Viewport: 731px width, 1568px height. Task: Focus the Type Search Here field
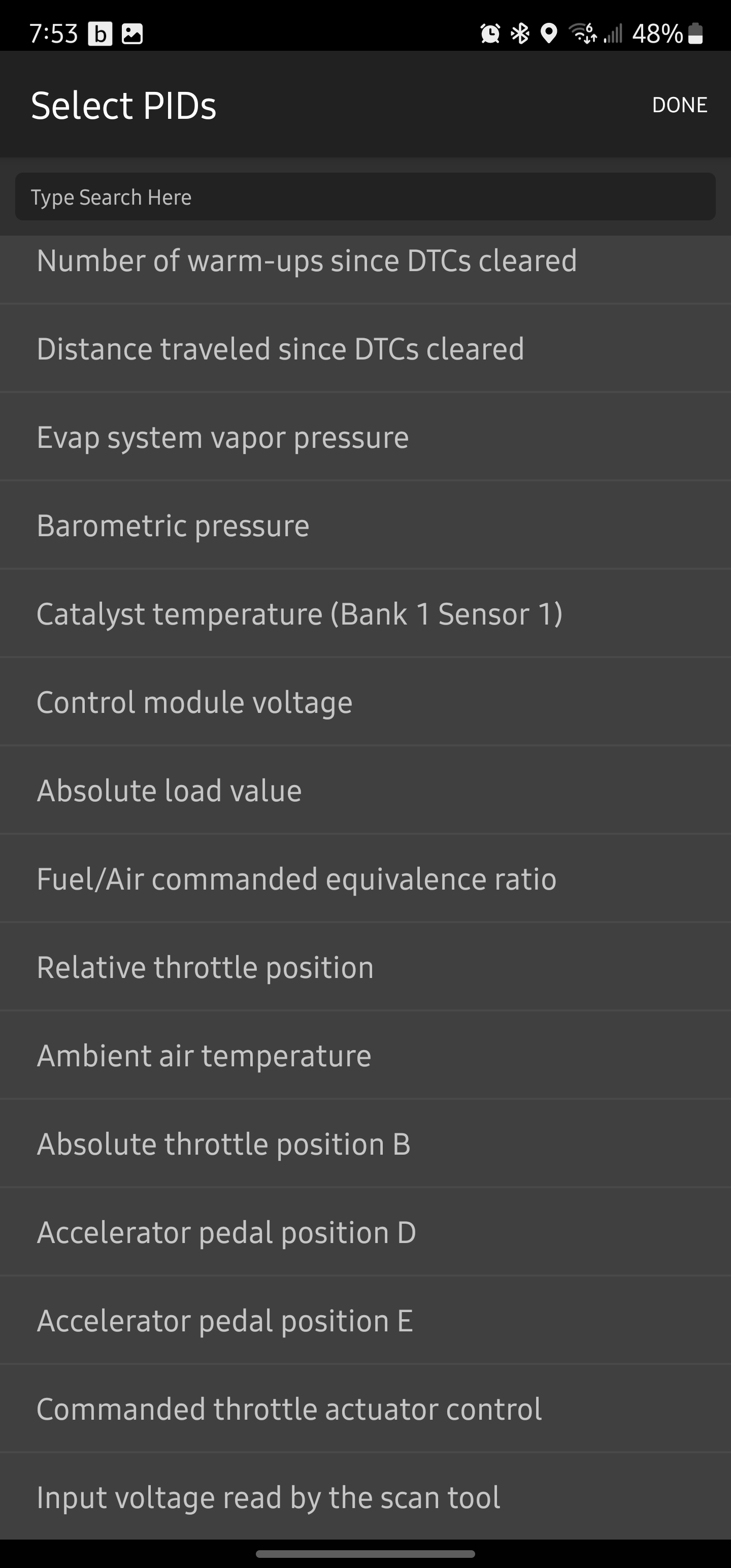(x=365, y=197)
